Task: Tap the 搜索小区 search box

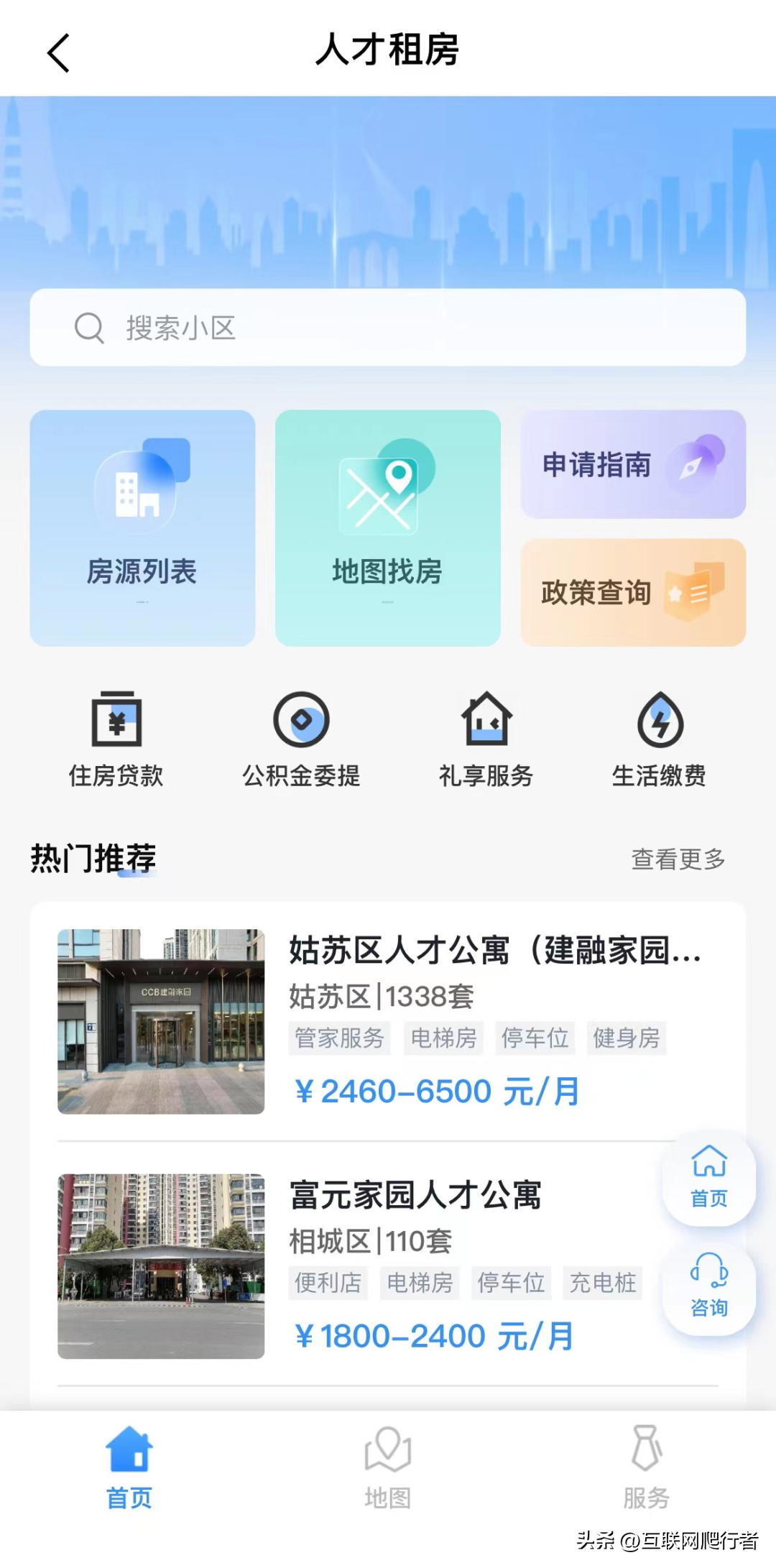Action: (x=388, y=328)
